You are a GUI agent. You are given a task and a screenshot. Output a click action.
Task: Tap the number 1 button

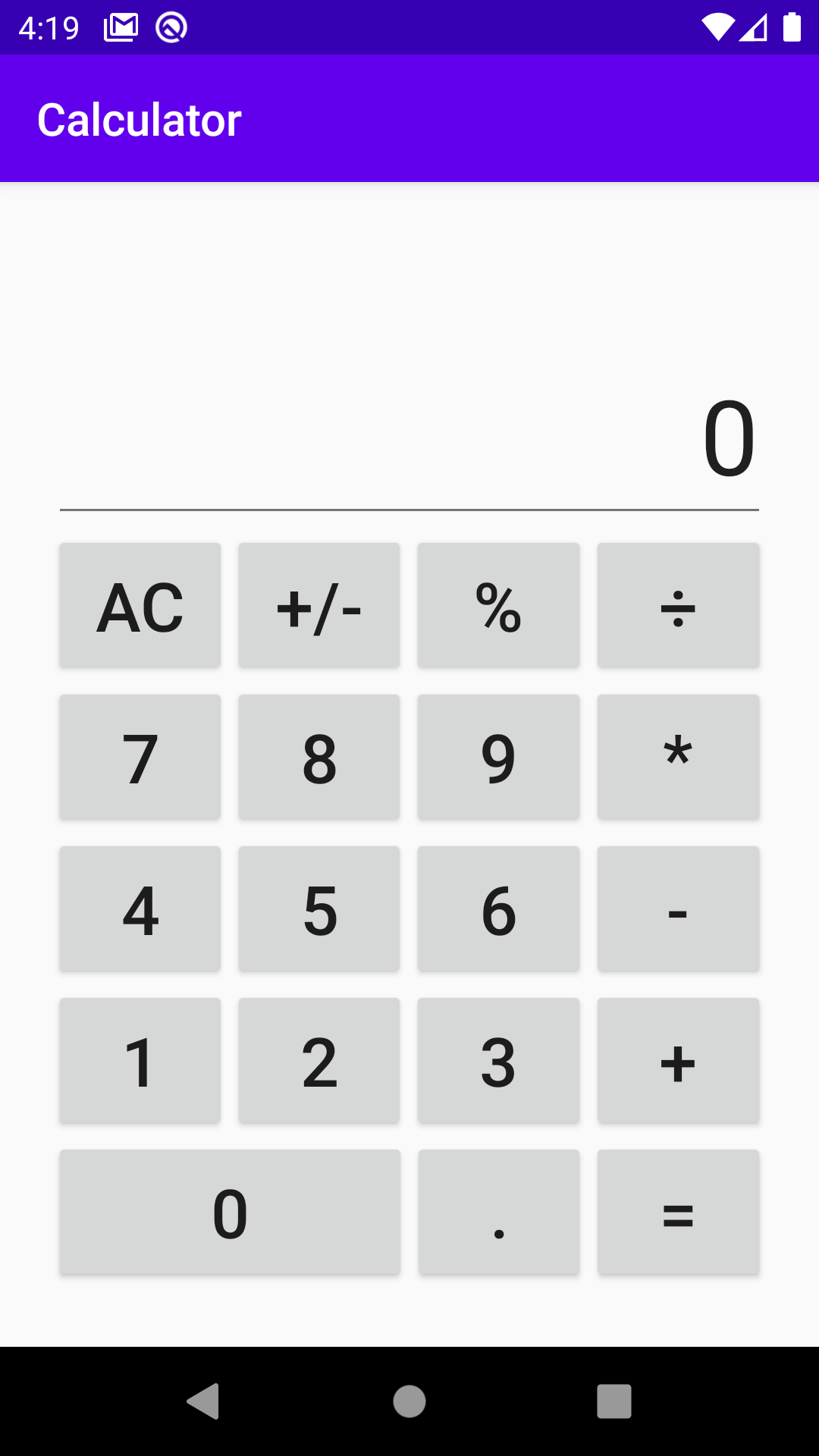[x=140, y=1059]
